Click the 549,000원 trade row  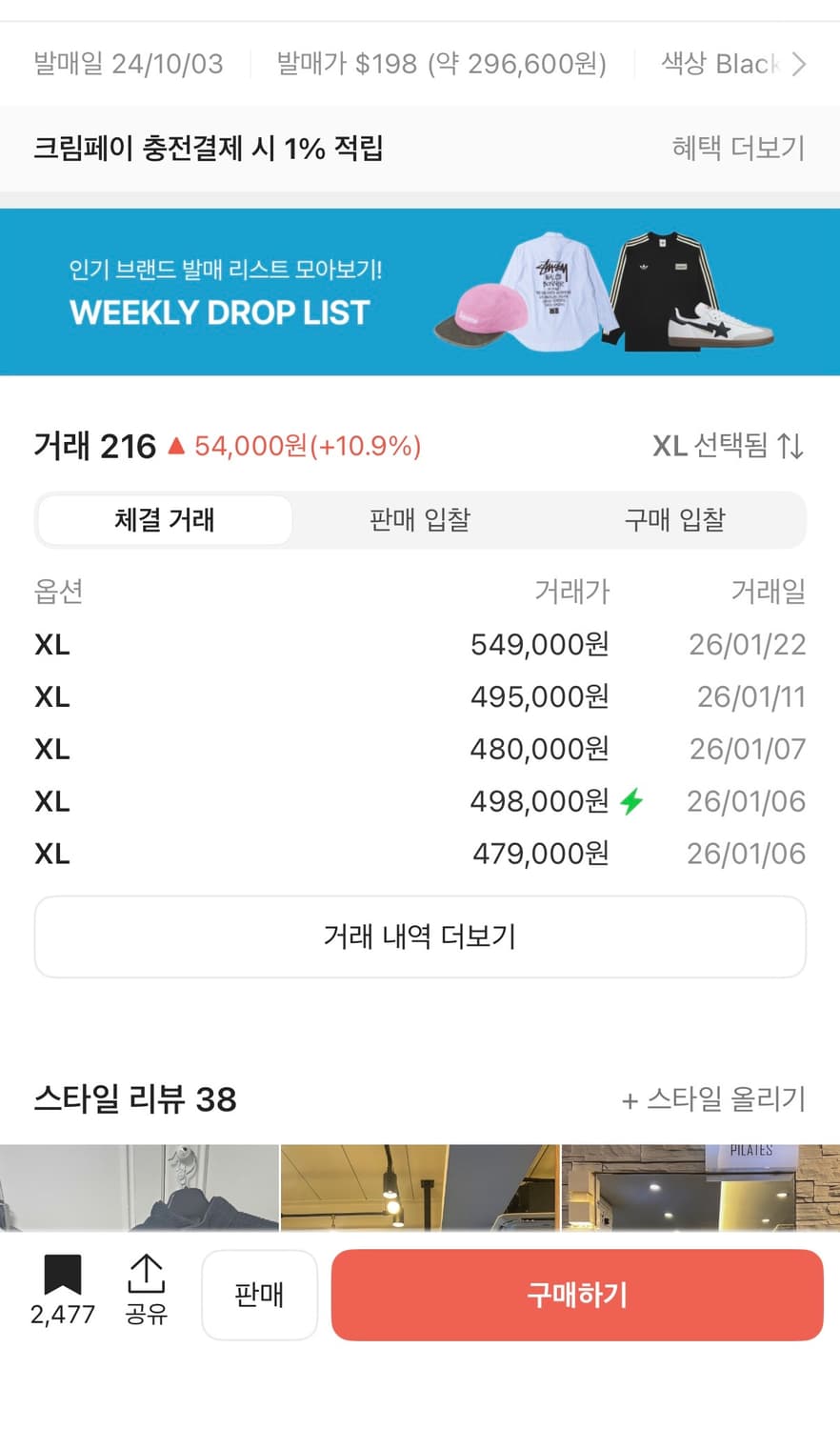tap(420, 644)
